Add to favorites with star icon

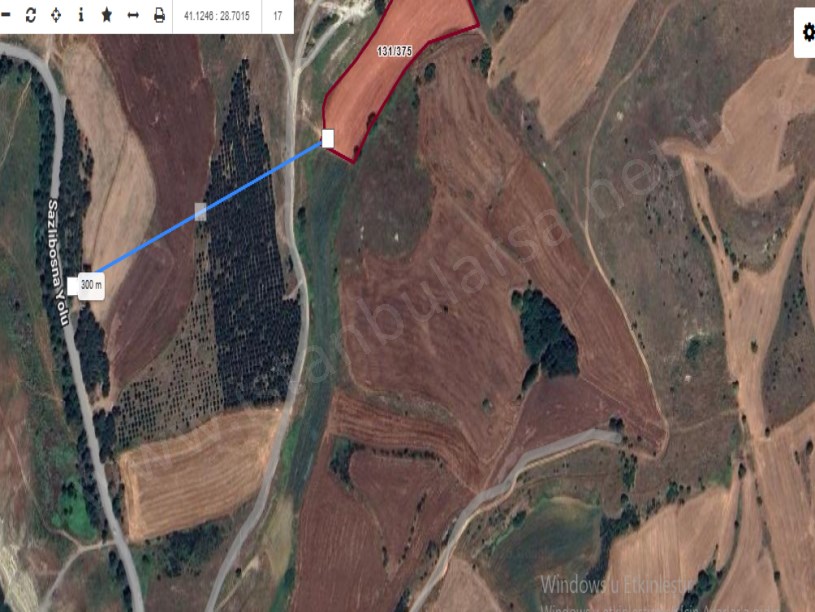[107, 16]
